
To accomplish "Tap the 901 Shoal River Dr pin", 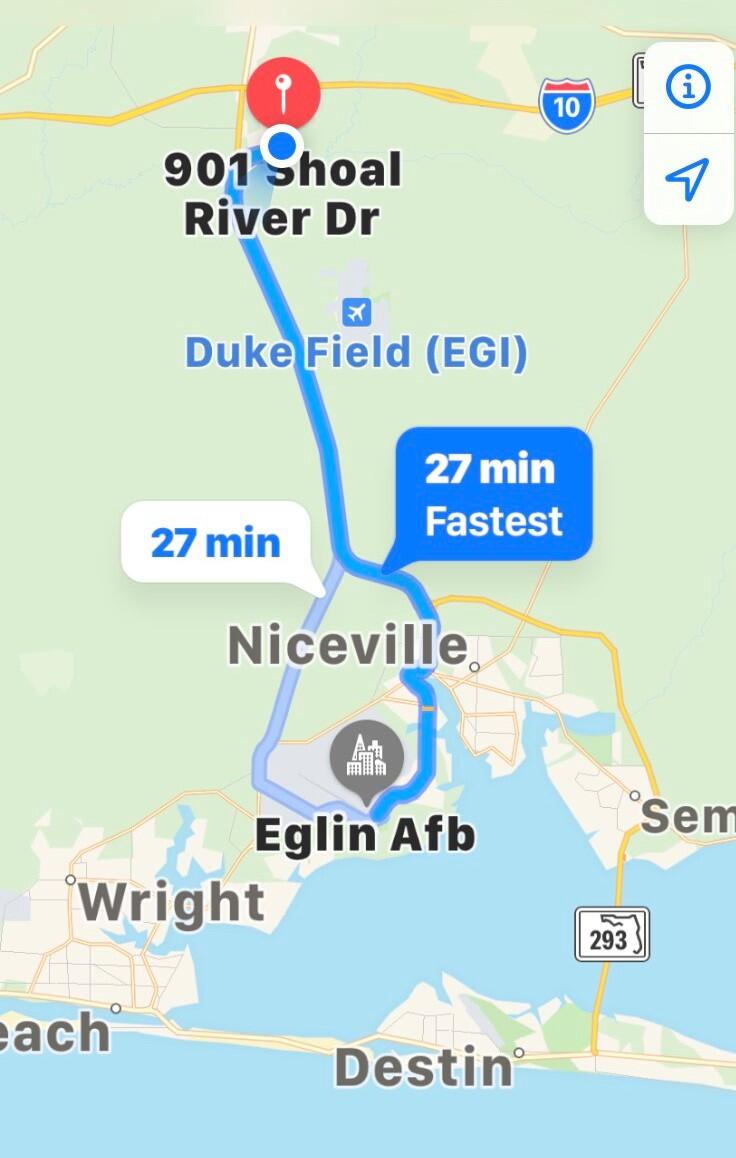I will [x=284, y=91].
